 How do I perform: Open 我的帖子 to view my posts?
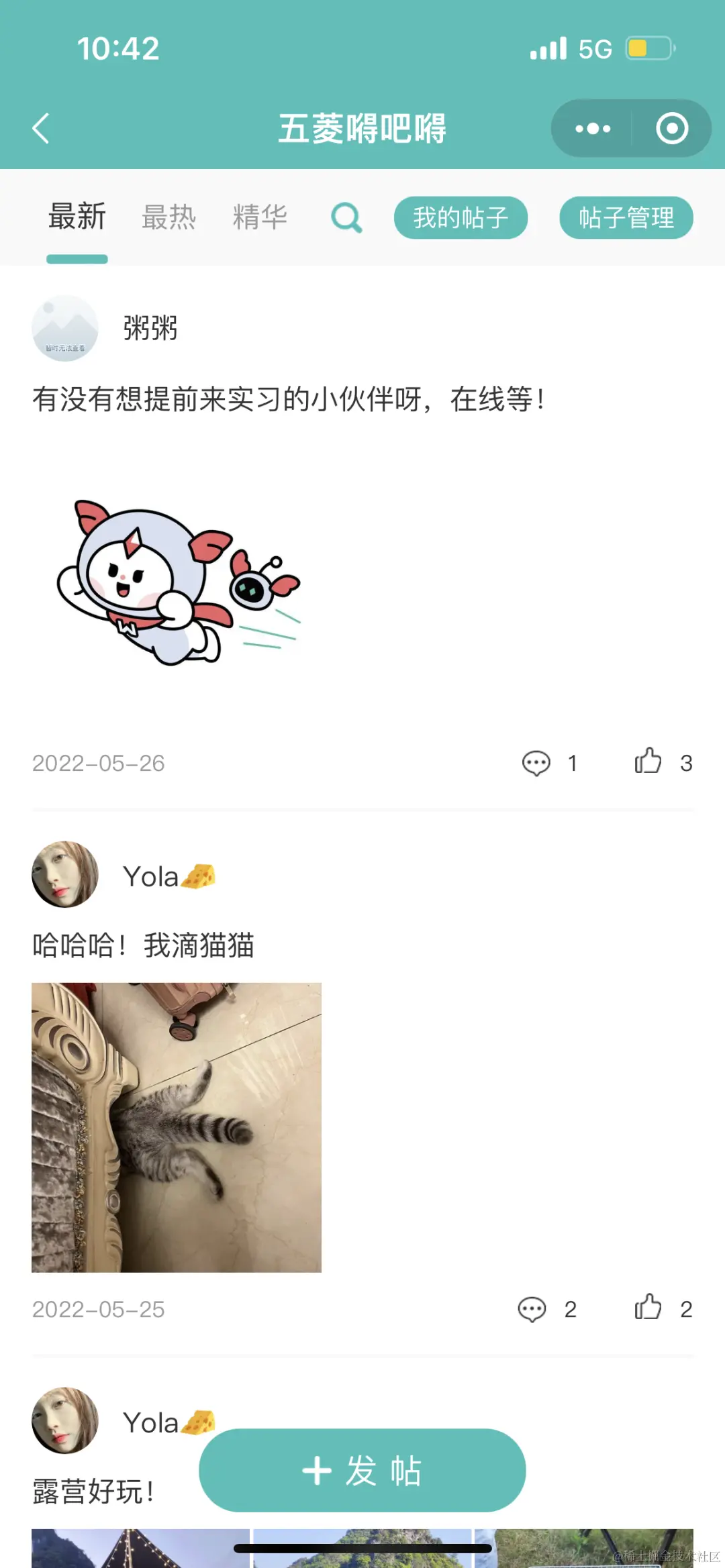(461, 217)
